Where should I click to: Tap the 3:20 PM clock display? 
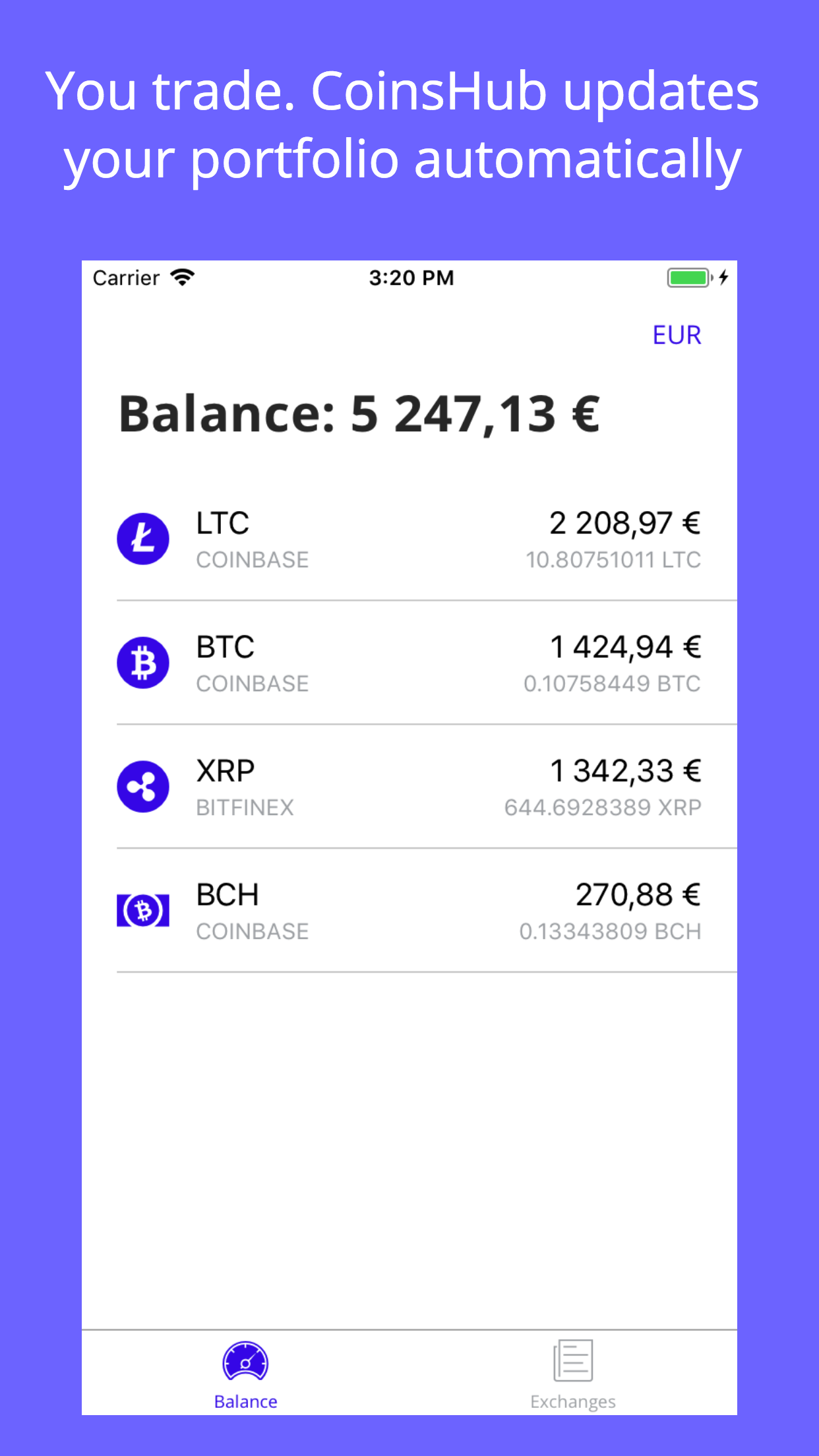(410, 277)
